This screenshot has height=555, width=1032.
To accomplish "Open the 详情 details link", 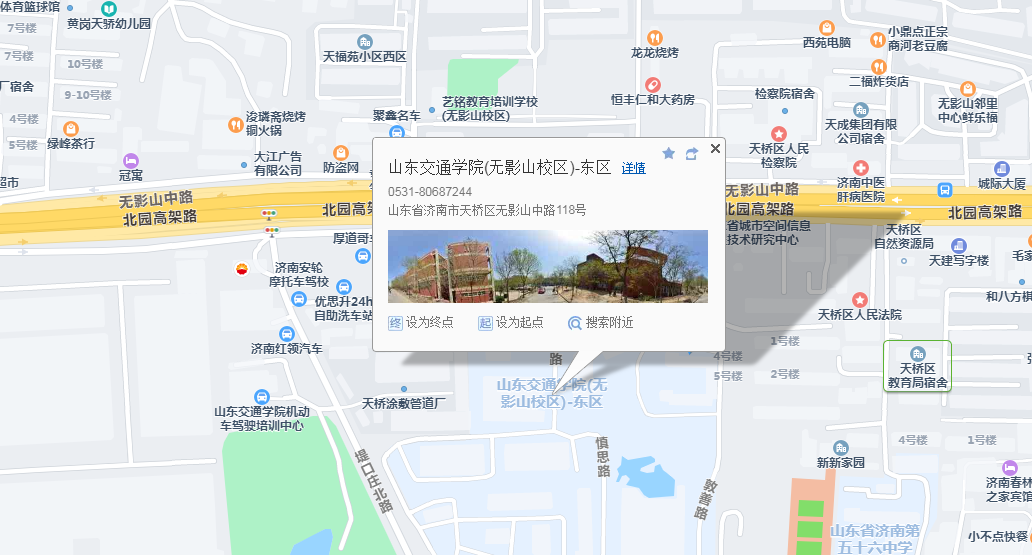I will point(633,168).
